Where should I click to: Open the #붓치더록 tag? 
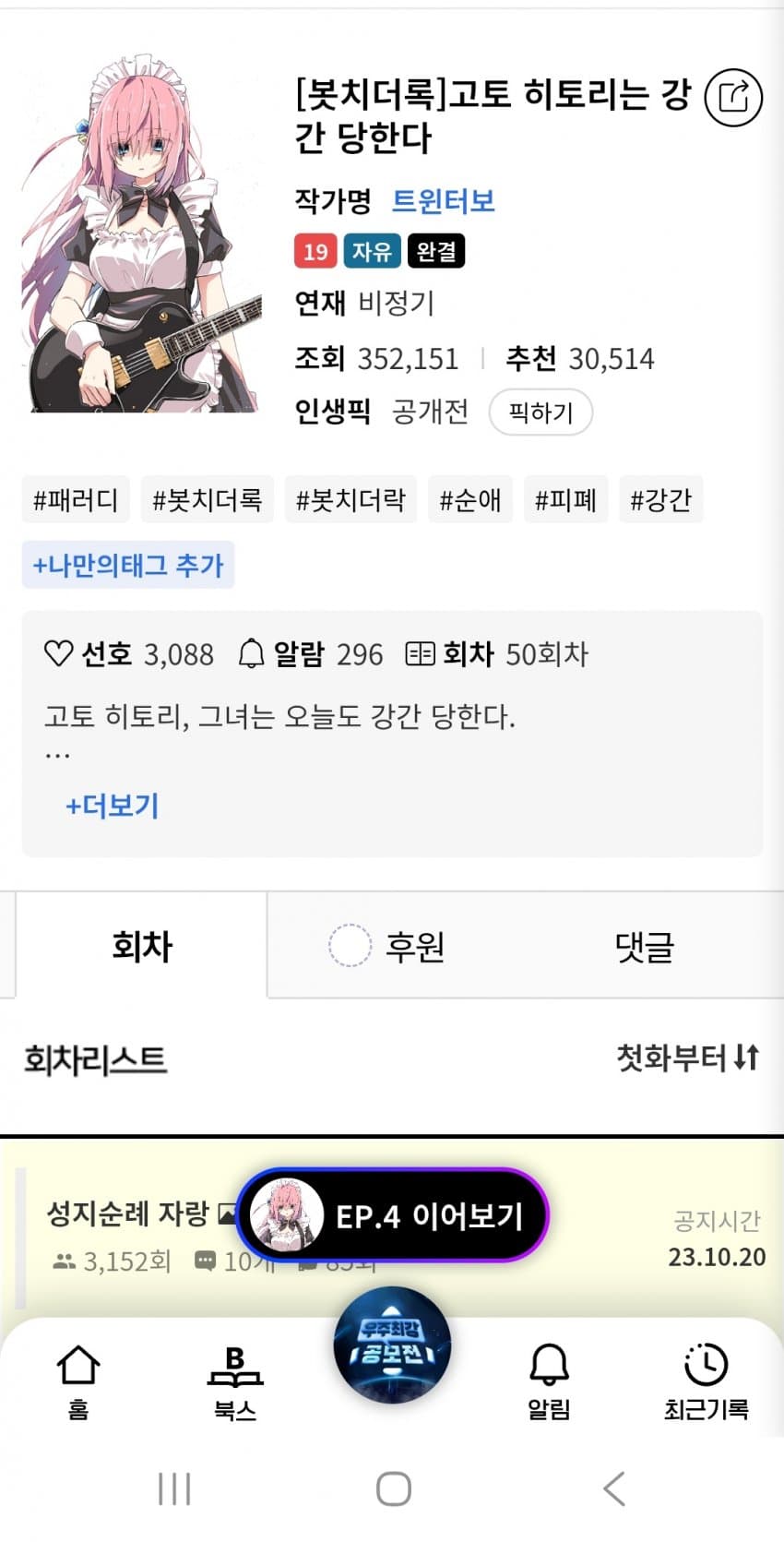click(x=207, y=499)
